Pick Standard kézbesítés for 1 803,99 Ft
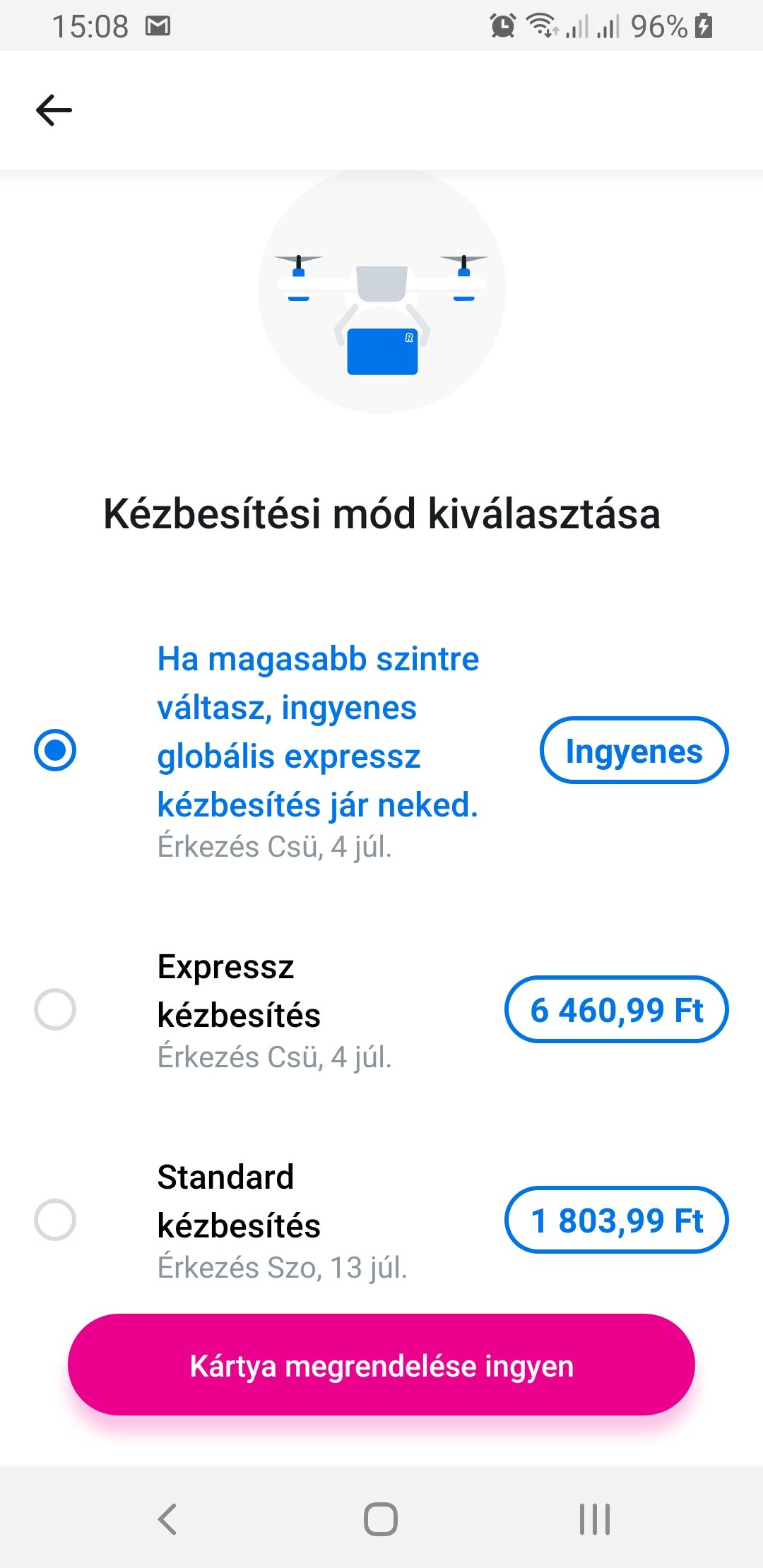763x1568 pixels. pos(55,1220)
